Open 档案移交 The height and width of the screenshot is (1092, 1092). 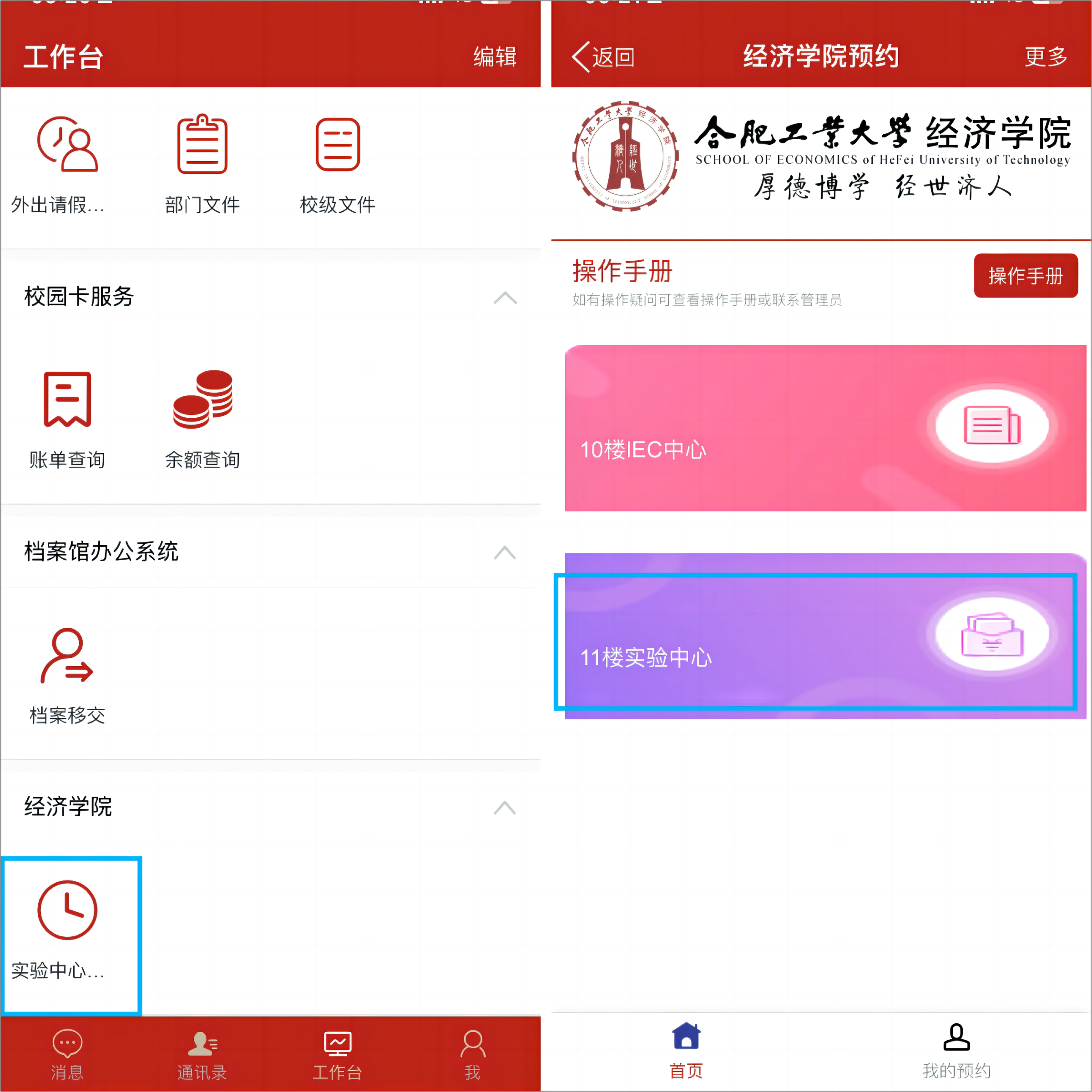point(67,675)
